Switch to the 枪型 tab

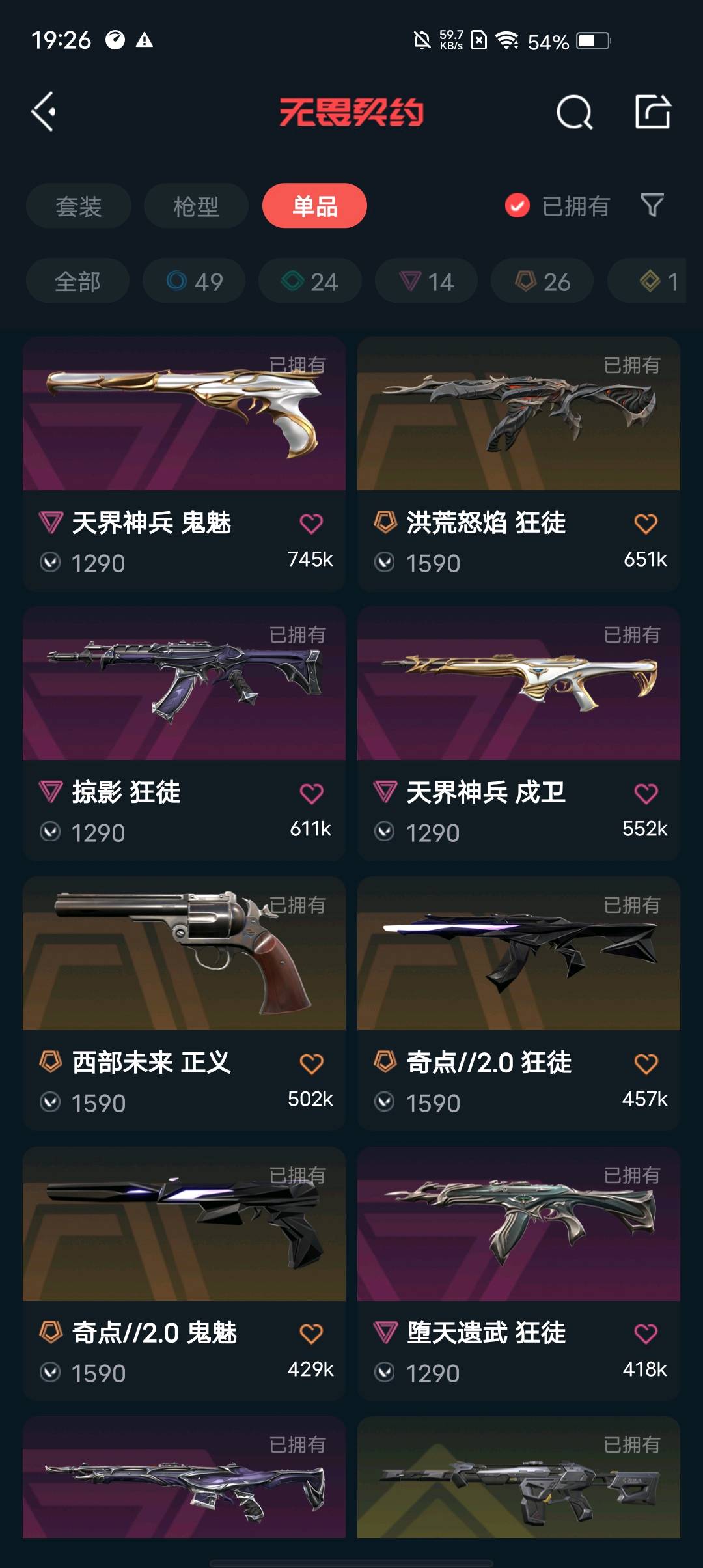tap(196, 206)
